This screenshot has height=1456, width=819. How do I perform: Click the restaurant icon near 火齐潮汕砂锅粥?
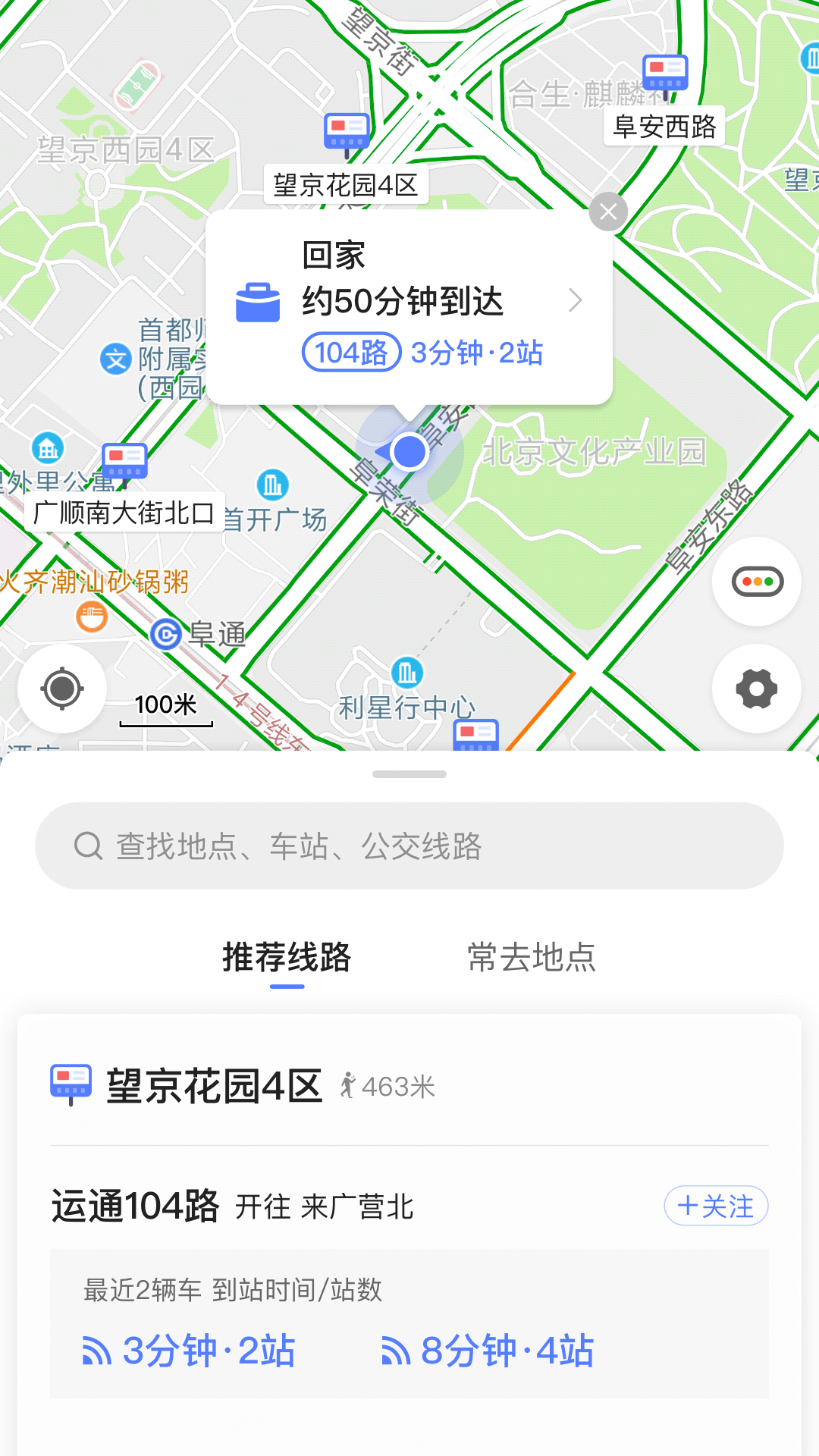(x=91, y=616)
